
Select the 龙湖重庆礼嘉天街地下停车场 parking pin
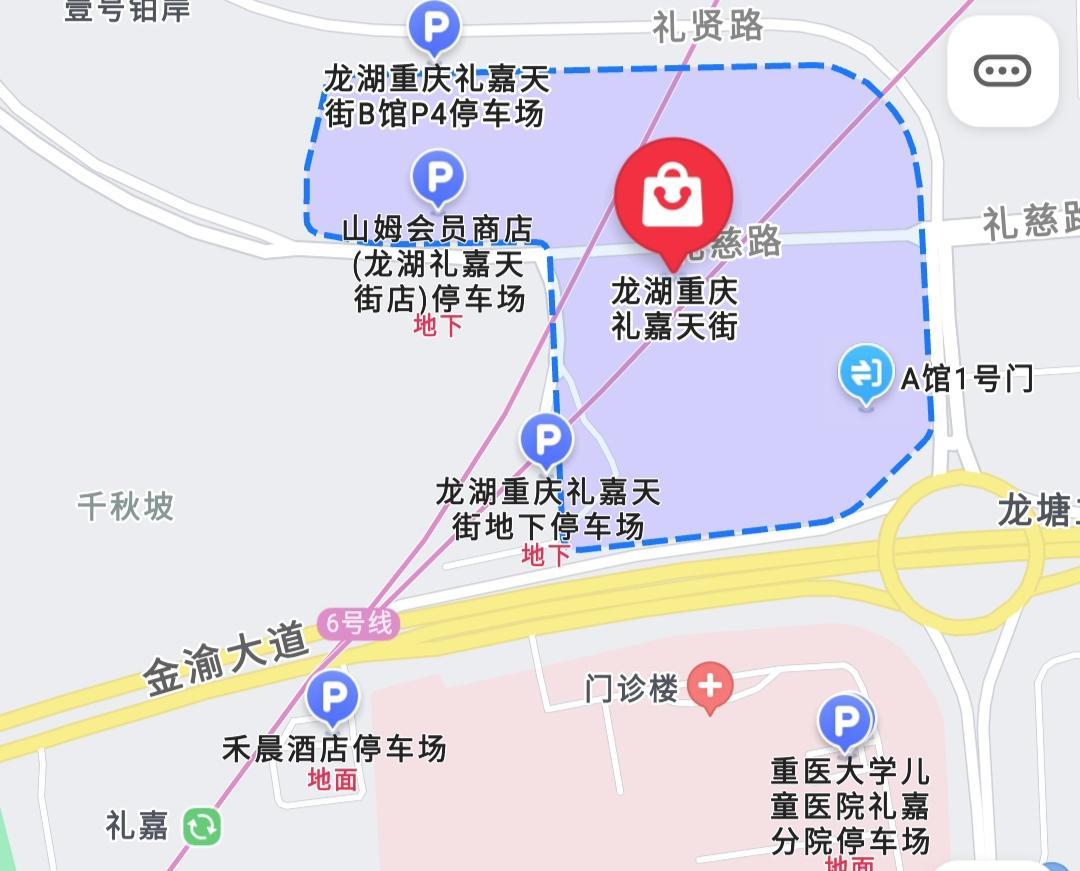pyautogui.click(x=547, y=440)
